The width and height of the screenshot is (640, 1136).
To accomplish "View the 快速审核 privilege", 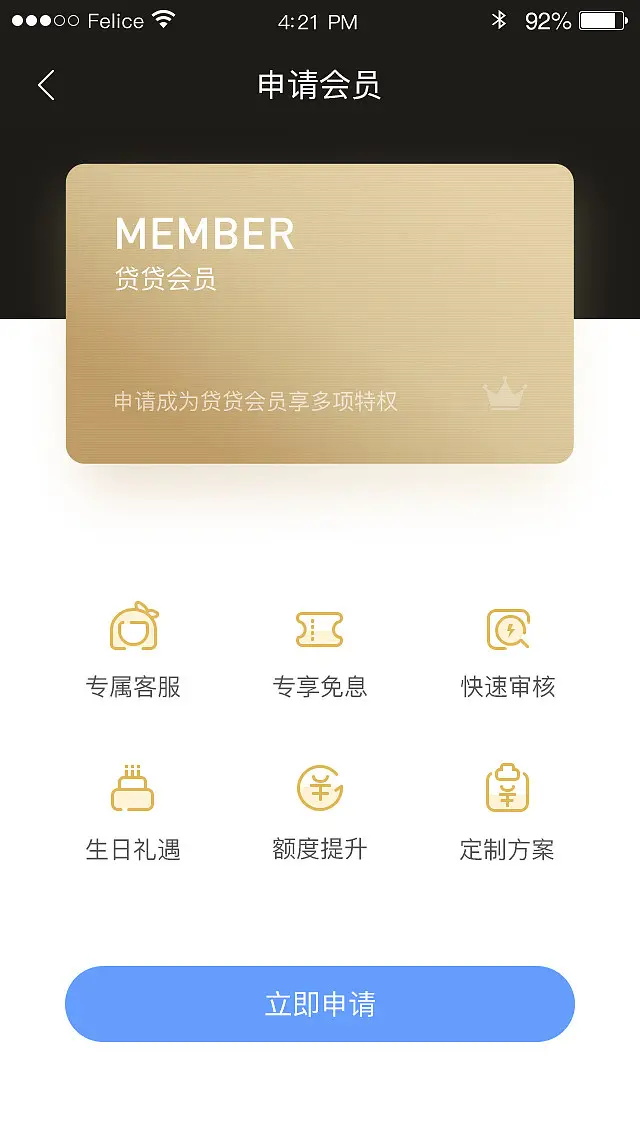I will (x=507, y=650).
